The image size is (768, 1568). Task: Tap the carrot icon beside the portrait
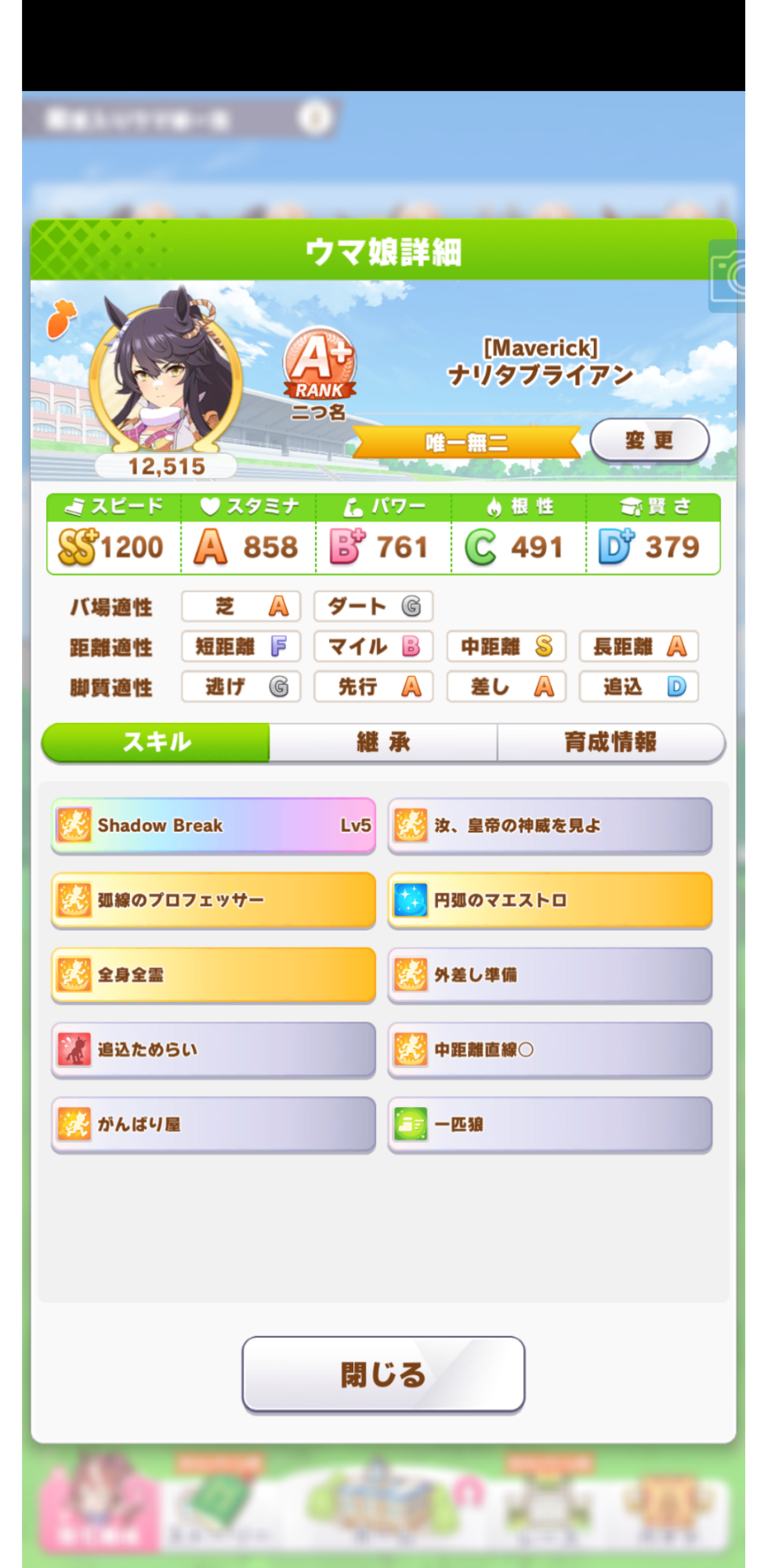tap(61, 318)
